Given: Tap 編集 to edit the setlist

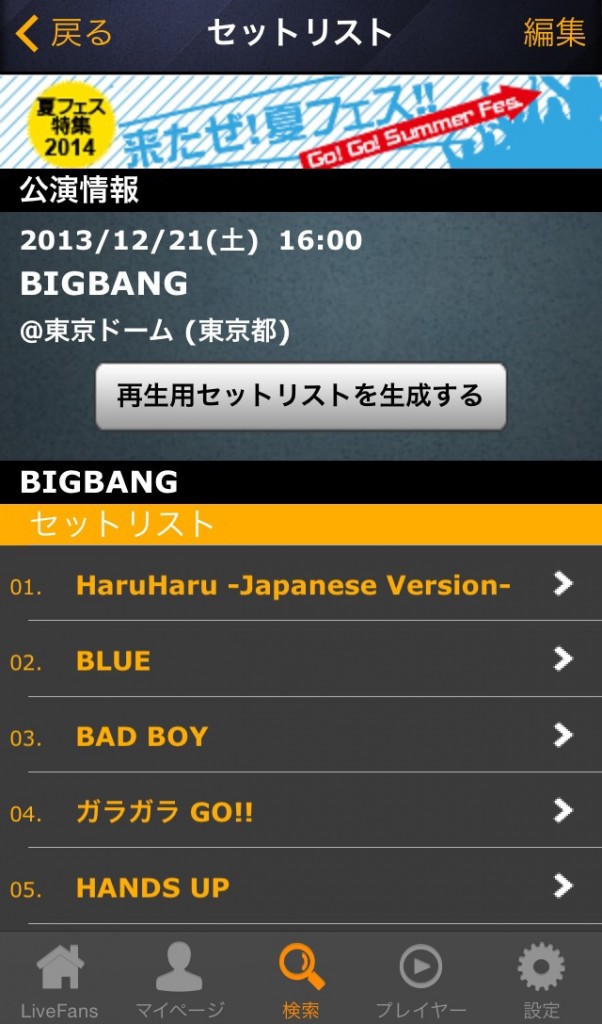Looking at the screenshot, I should coord(554,33).
